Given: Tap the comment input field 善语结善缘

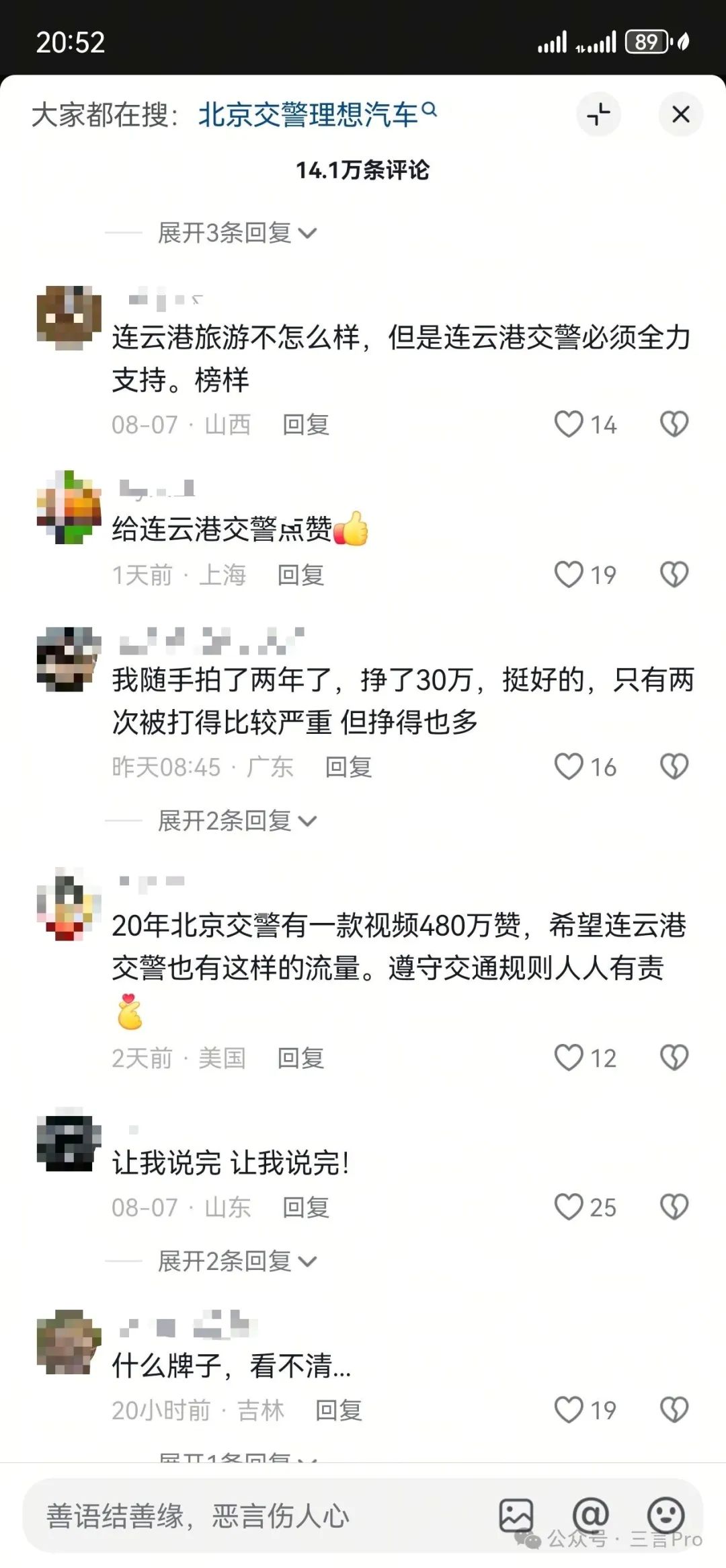Looking at the screenshot, I should pos(255,1516).
